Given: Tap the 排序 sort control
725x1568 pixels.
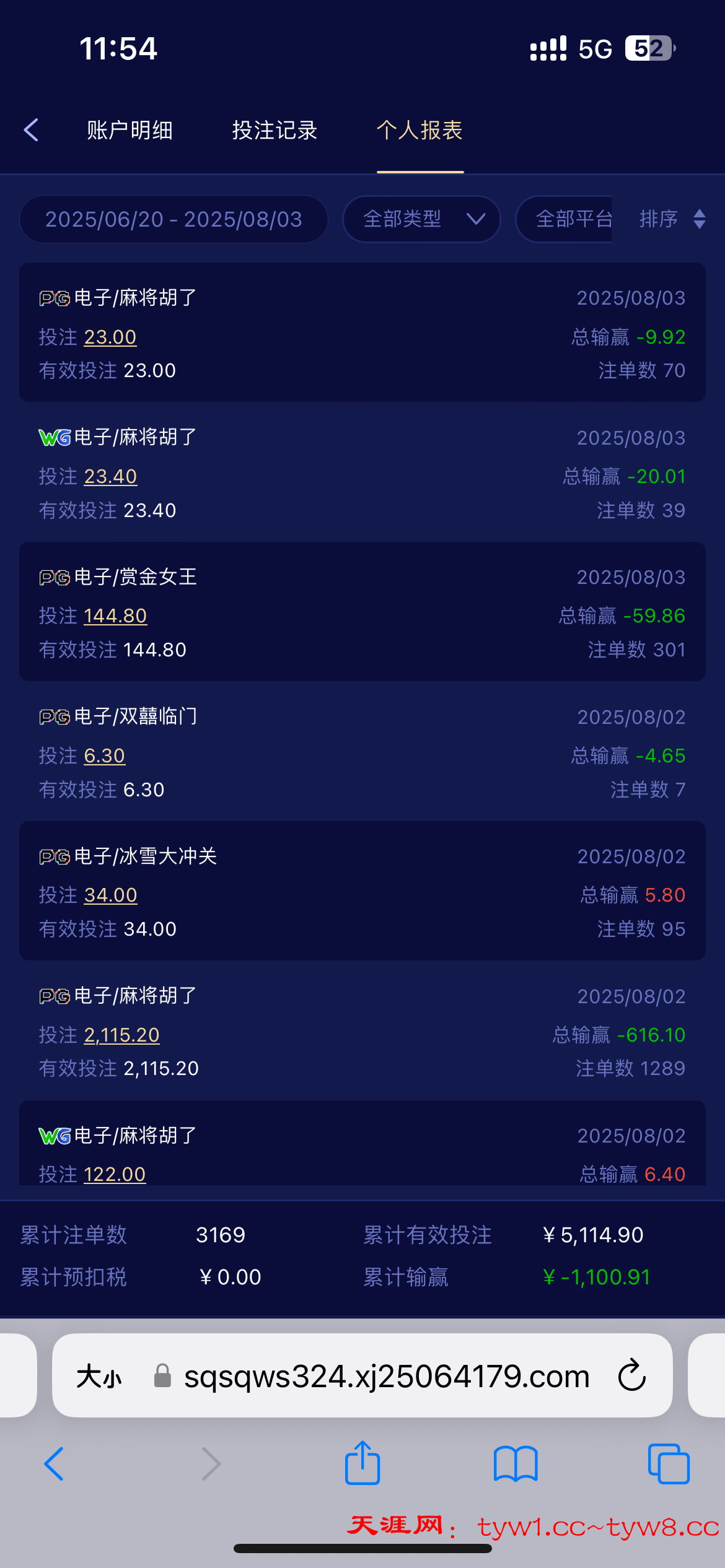Looking at the screenshot, I should [672, 219].
